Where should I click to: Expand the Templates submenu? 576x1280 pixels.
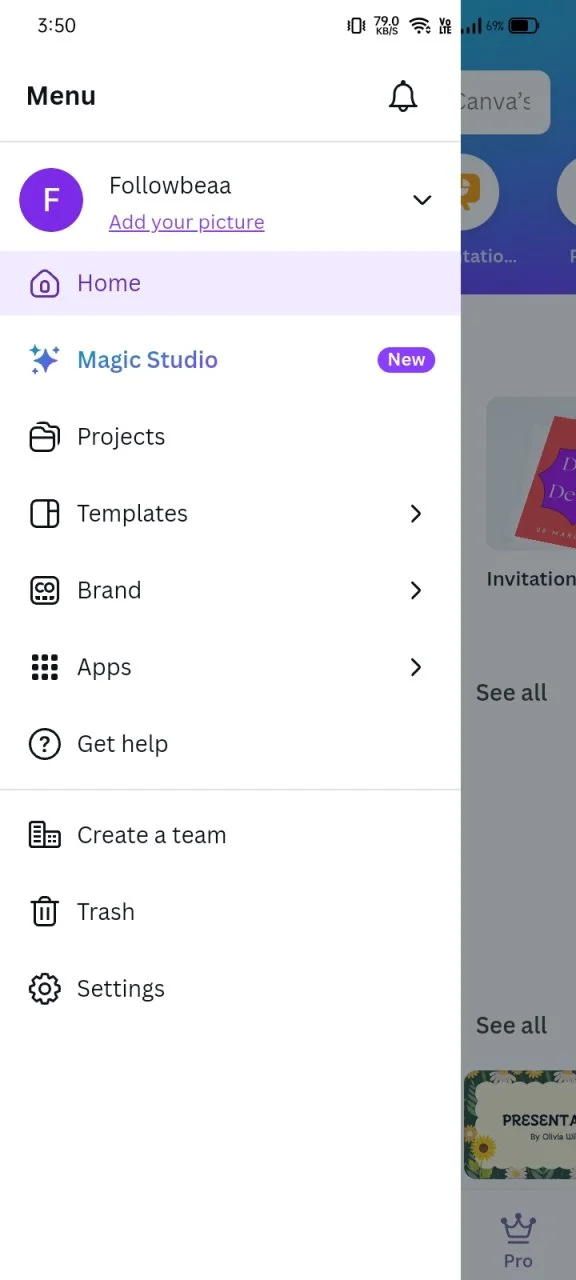(230, 514)
